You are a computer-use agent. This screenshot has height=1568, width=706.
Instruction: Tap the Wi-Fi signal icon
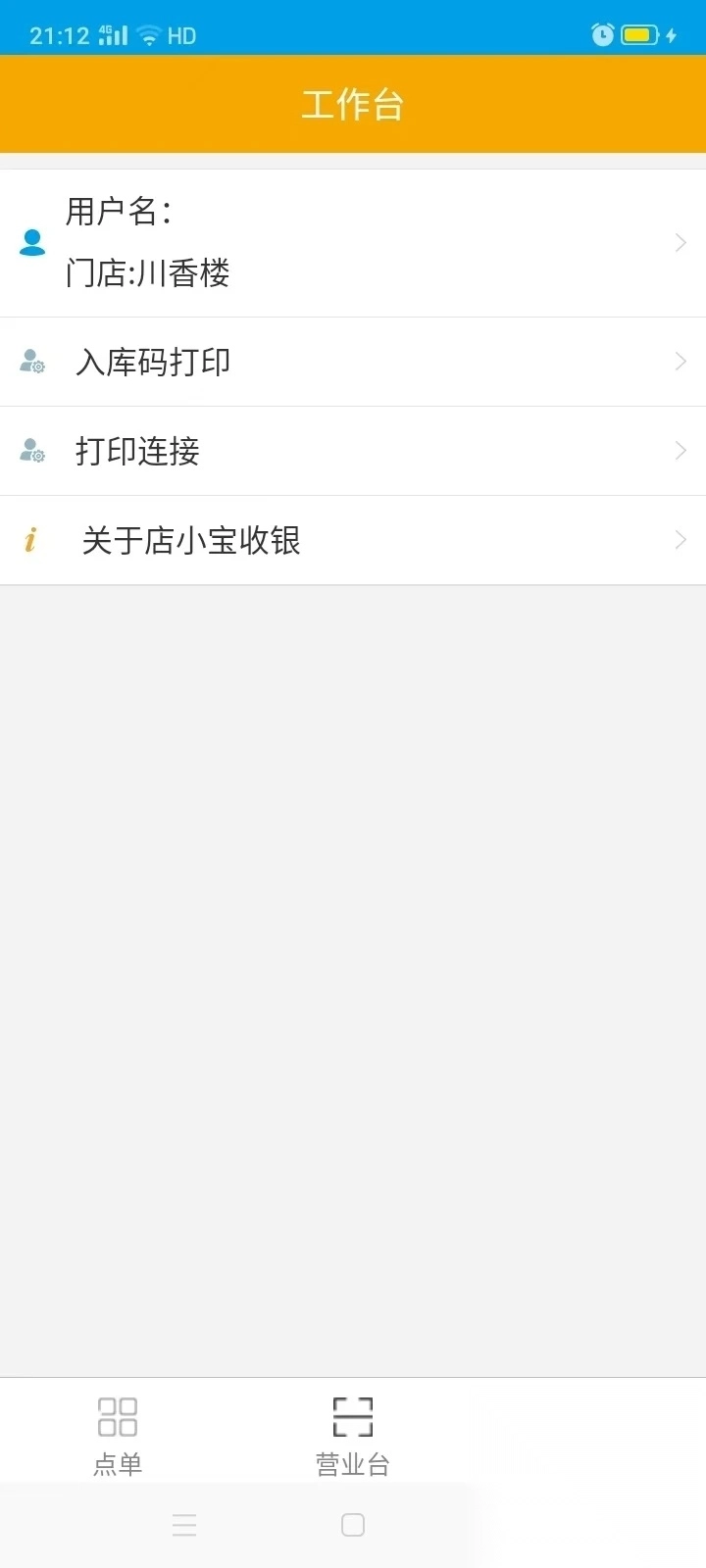[148, 33]
